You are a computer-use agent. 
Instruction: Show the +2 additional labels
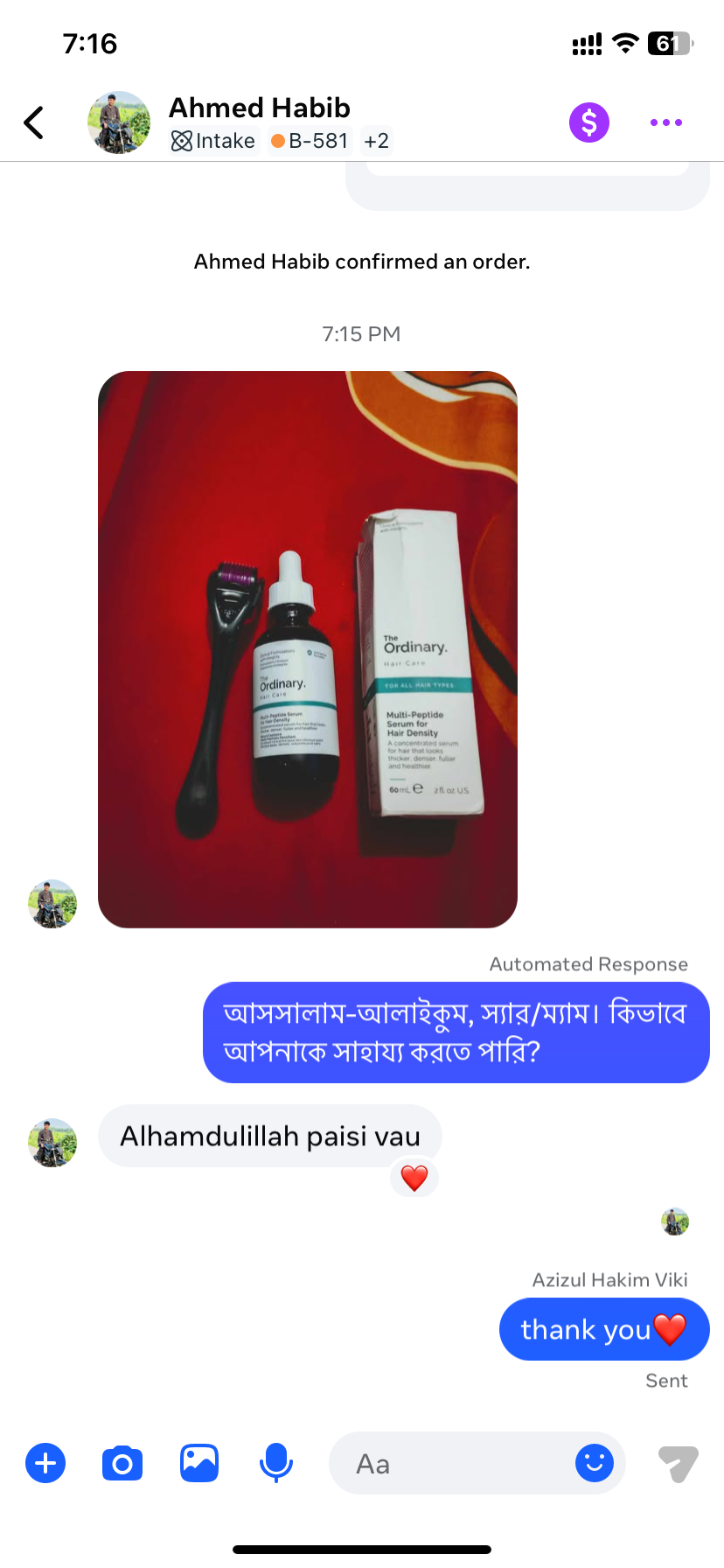coord(377,141)
